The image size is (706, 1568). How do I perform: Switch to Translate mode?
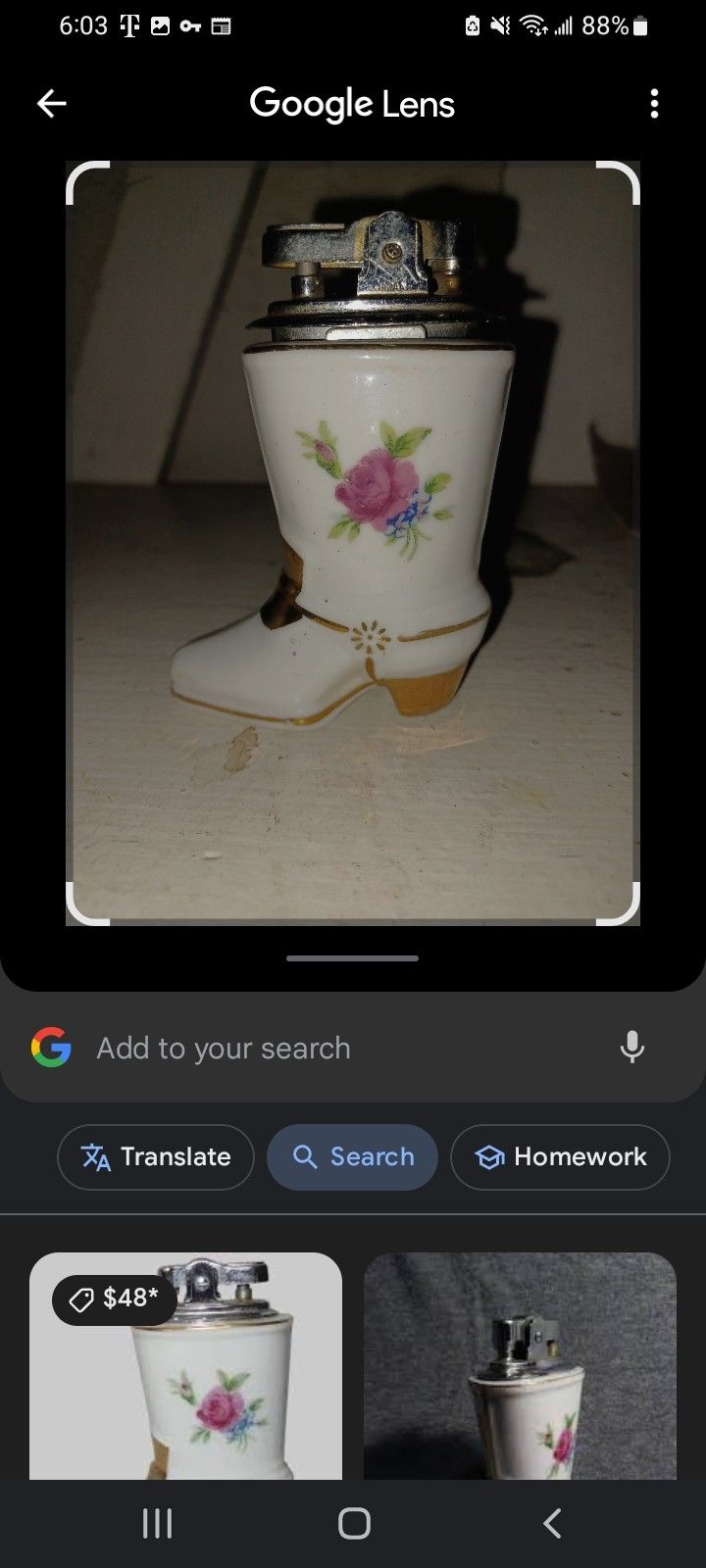coord(156,1156)
